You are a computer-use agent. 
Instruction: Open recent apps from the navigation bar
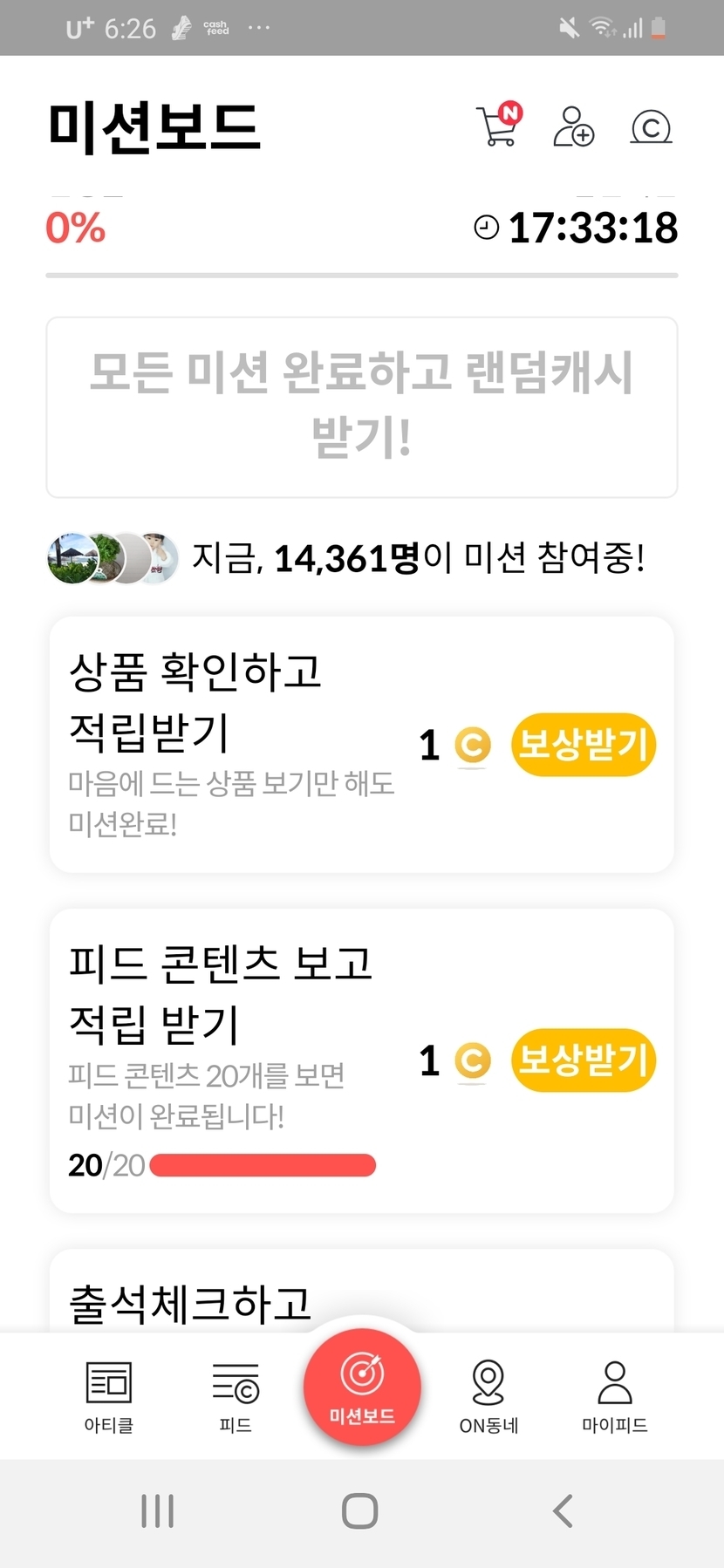click(158, 1511)
